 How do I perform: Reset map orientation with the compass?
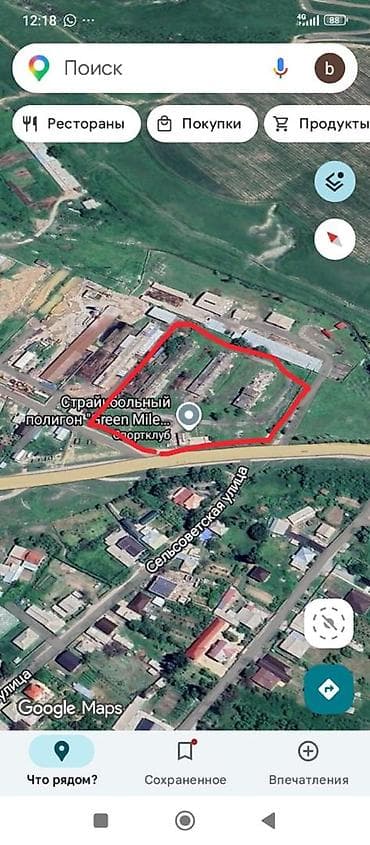tap(334, 239)
